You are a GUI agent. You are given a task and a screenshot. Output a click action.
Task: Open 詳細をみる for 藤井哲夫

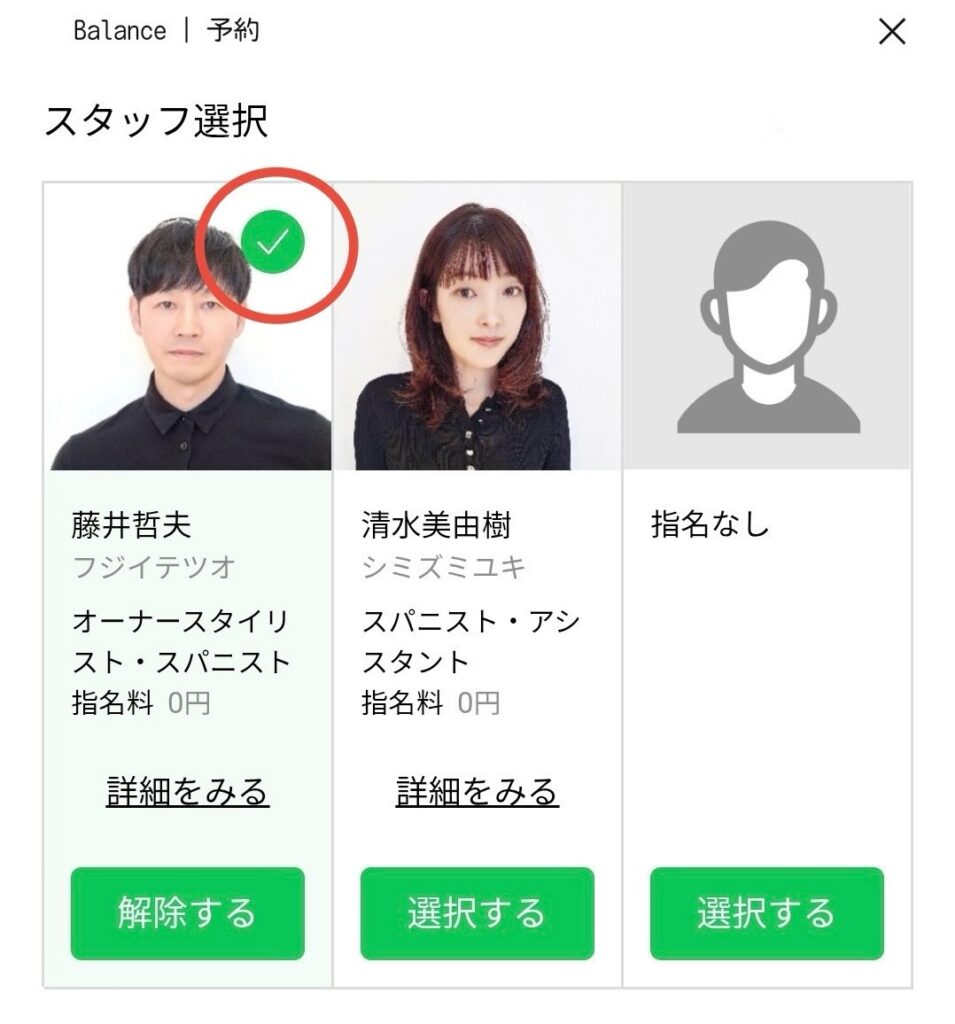point(188,792)
